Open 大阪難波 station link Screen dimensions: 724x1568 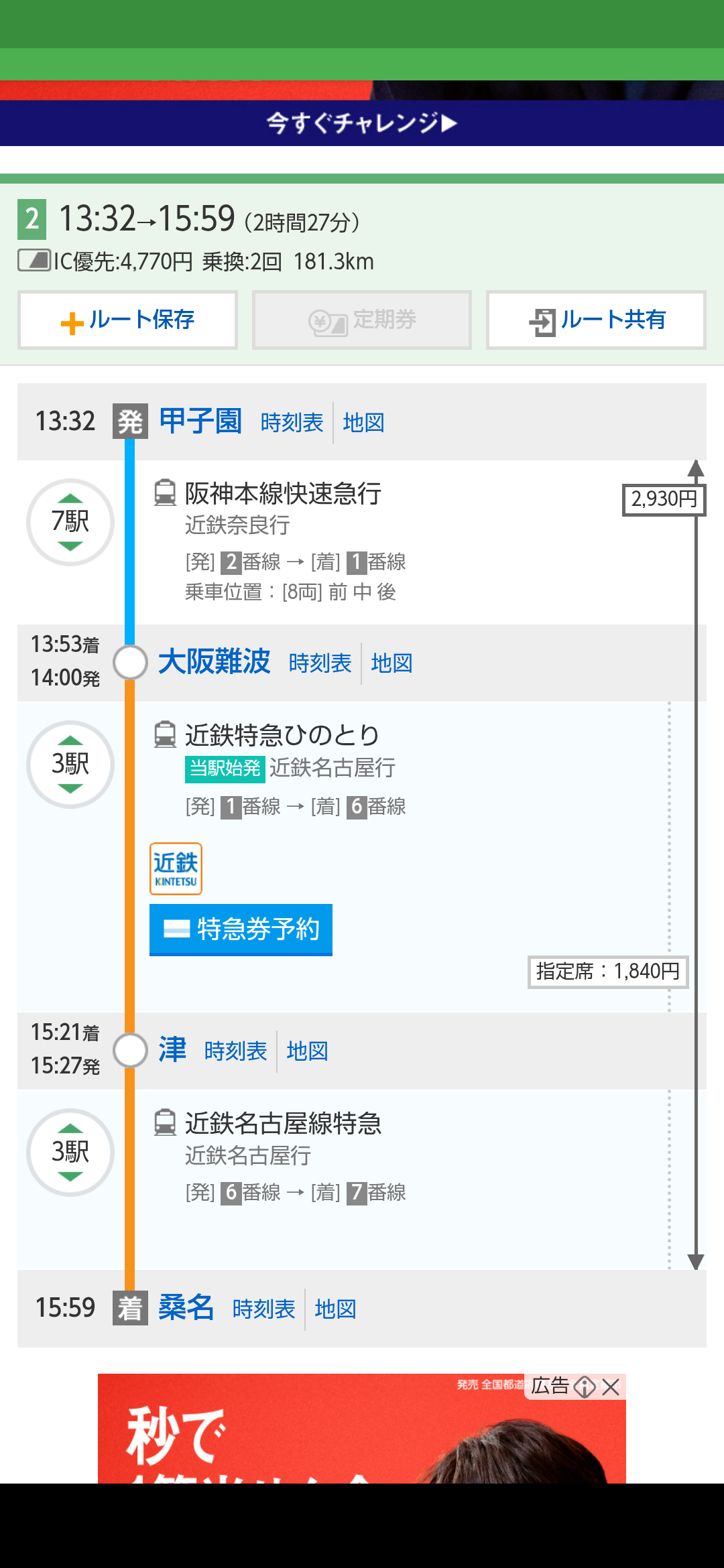click(x=214, y=662)
